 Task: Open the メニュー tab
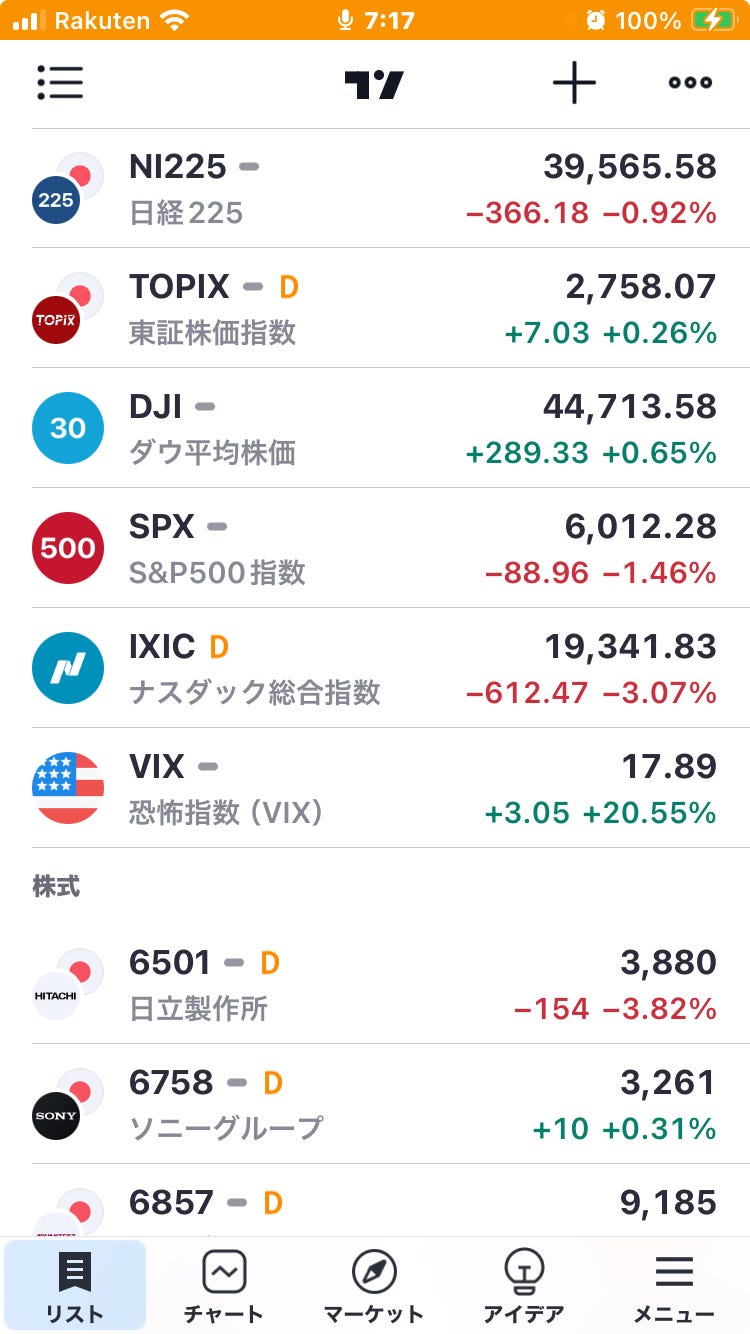pyautogui.click(x=674, y=1287)
